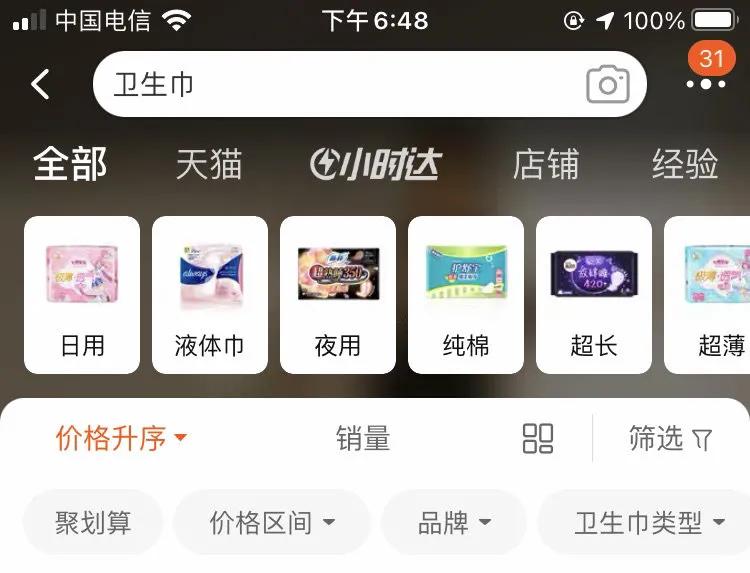Apply the 聚划算 filter chip
Image resolution: width=750 pixels, height=573 pixels.
click(x=93, y=522)
